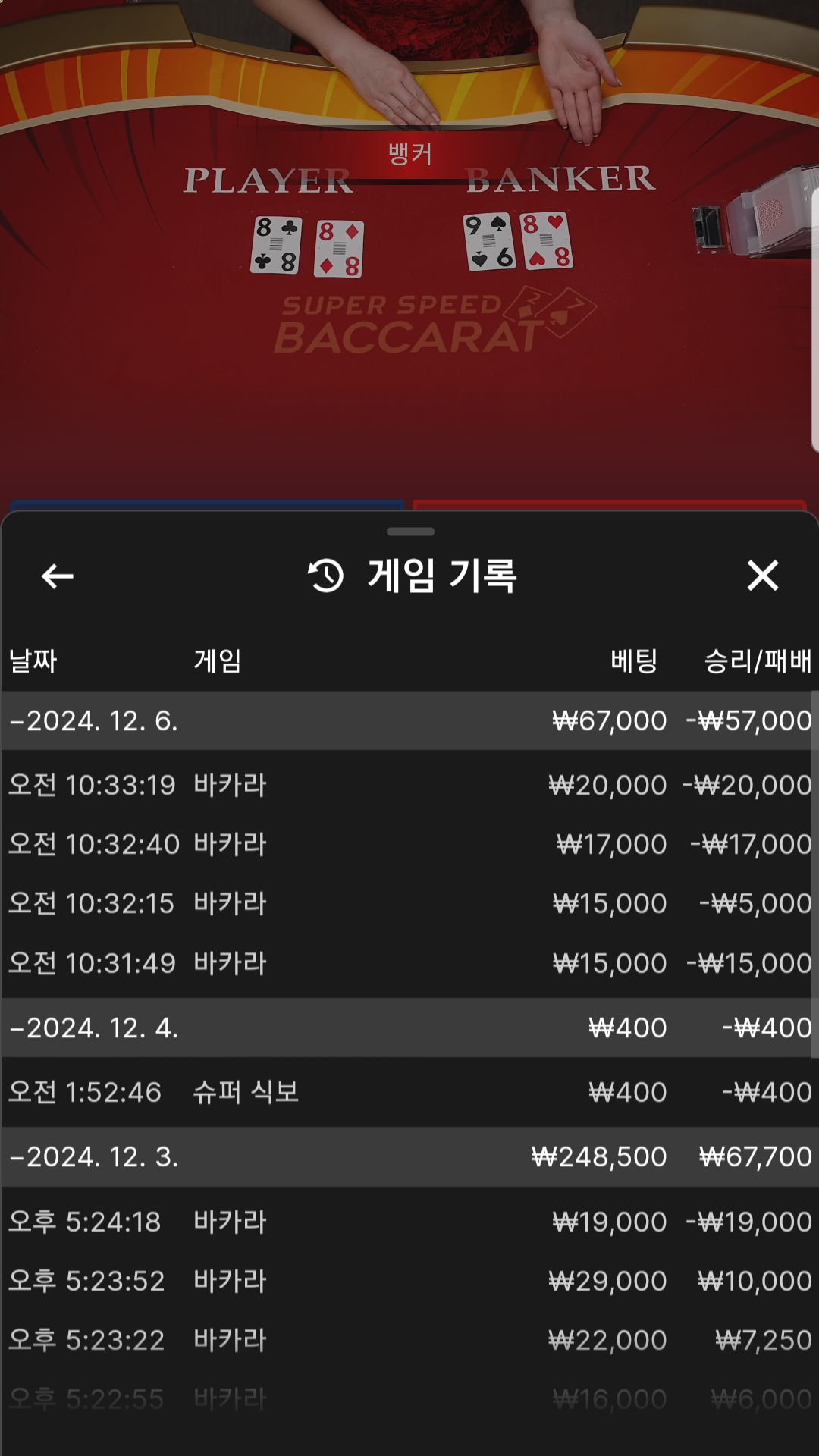Open the 오전 10:31:49 바카라 record
Image resolution: width=819 pixels, height=1456 pixels.
409,963
